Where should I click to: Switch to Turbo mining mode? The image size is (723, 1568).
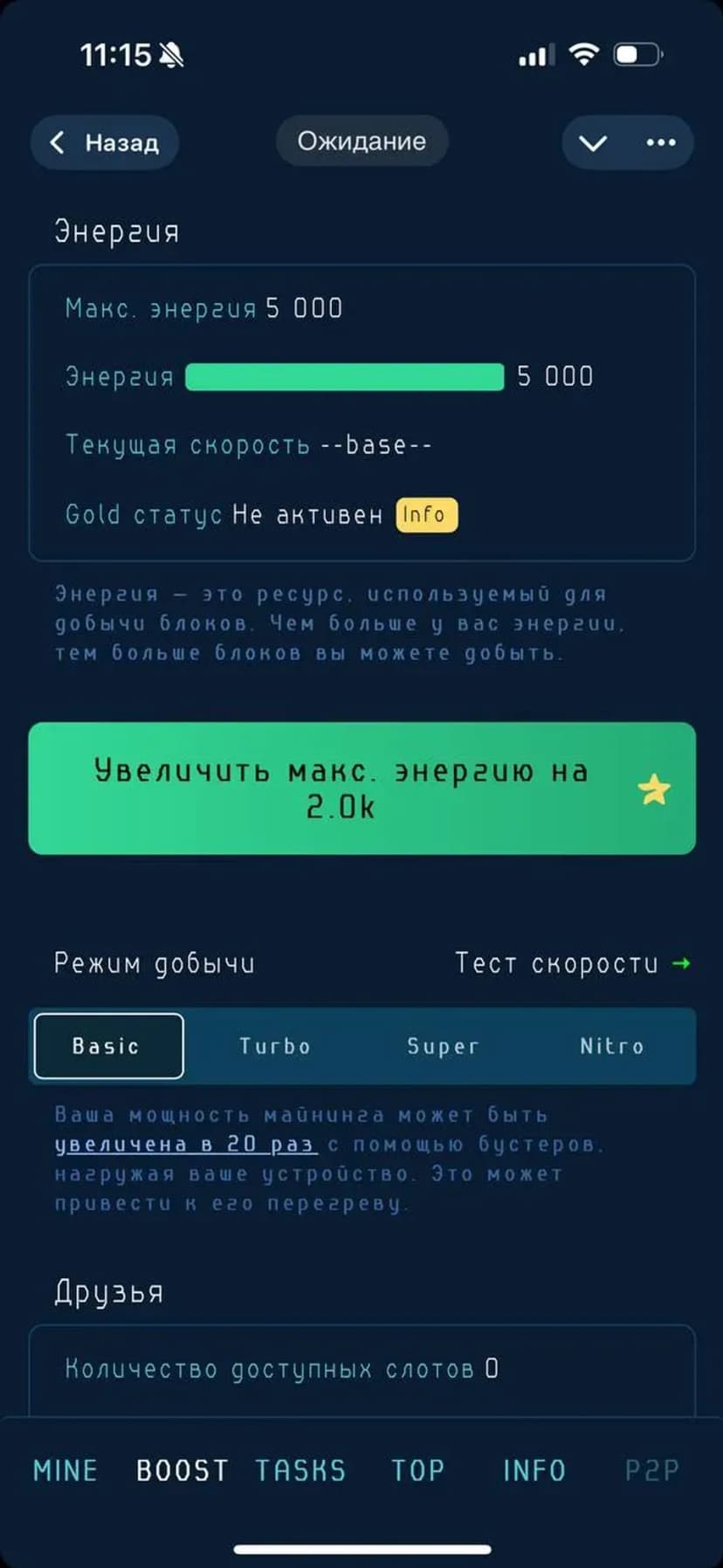[275, 1046]
